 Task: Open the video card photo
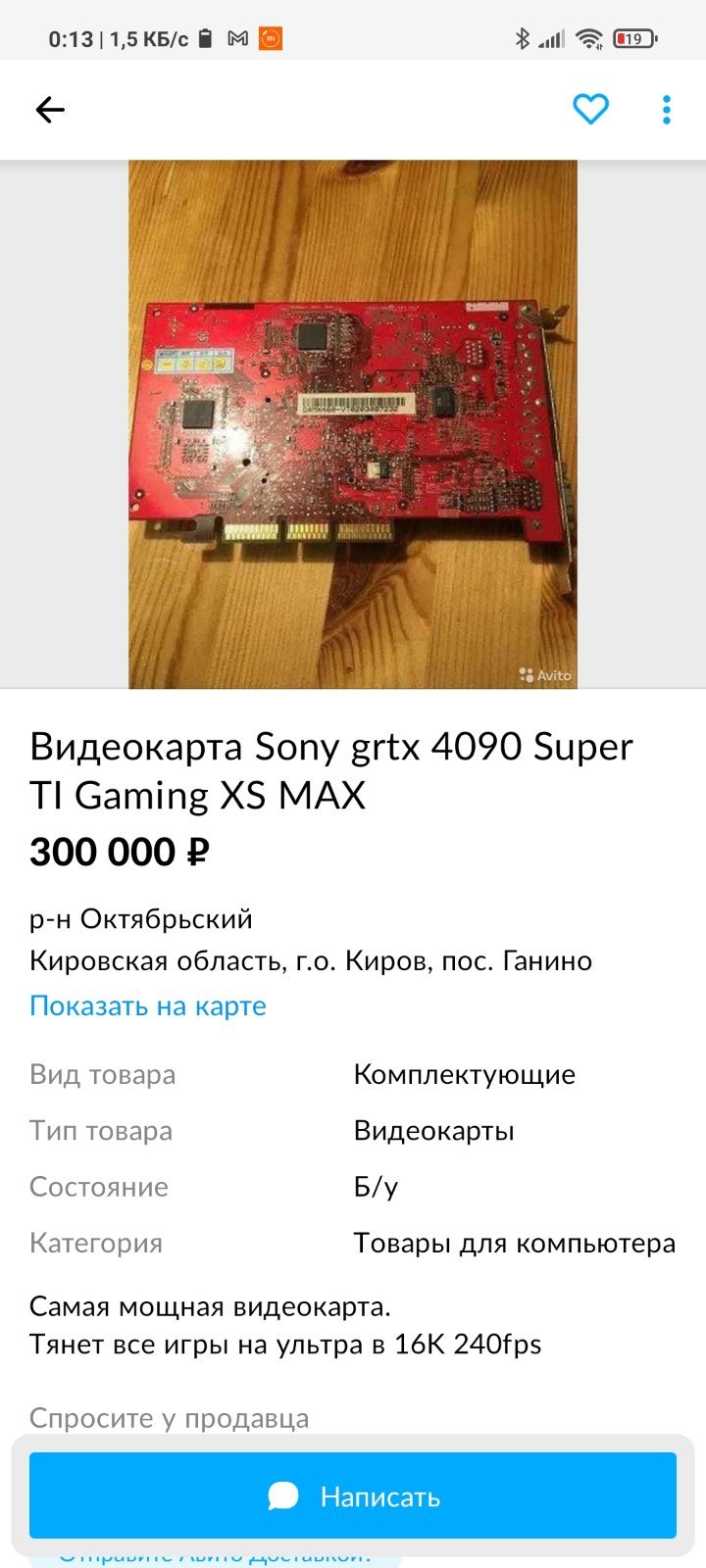(x=353, y=423)
